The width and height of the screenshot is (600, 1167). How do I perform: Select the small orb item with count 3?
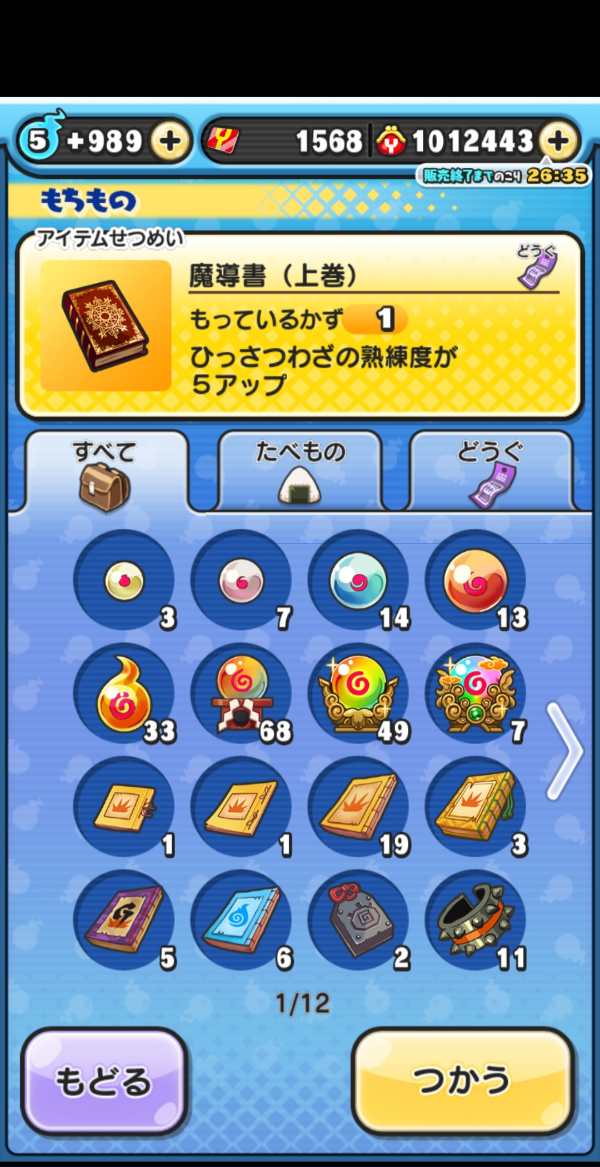pos(124,580)
